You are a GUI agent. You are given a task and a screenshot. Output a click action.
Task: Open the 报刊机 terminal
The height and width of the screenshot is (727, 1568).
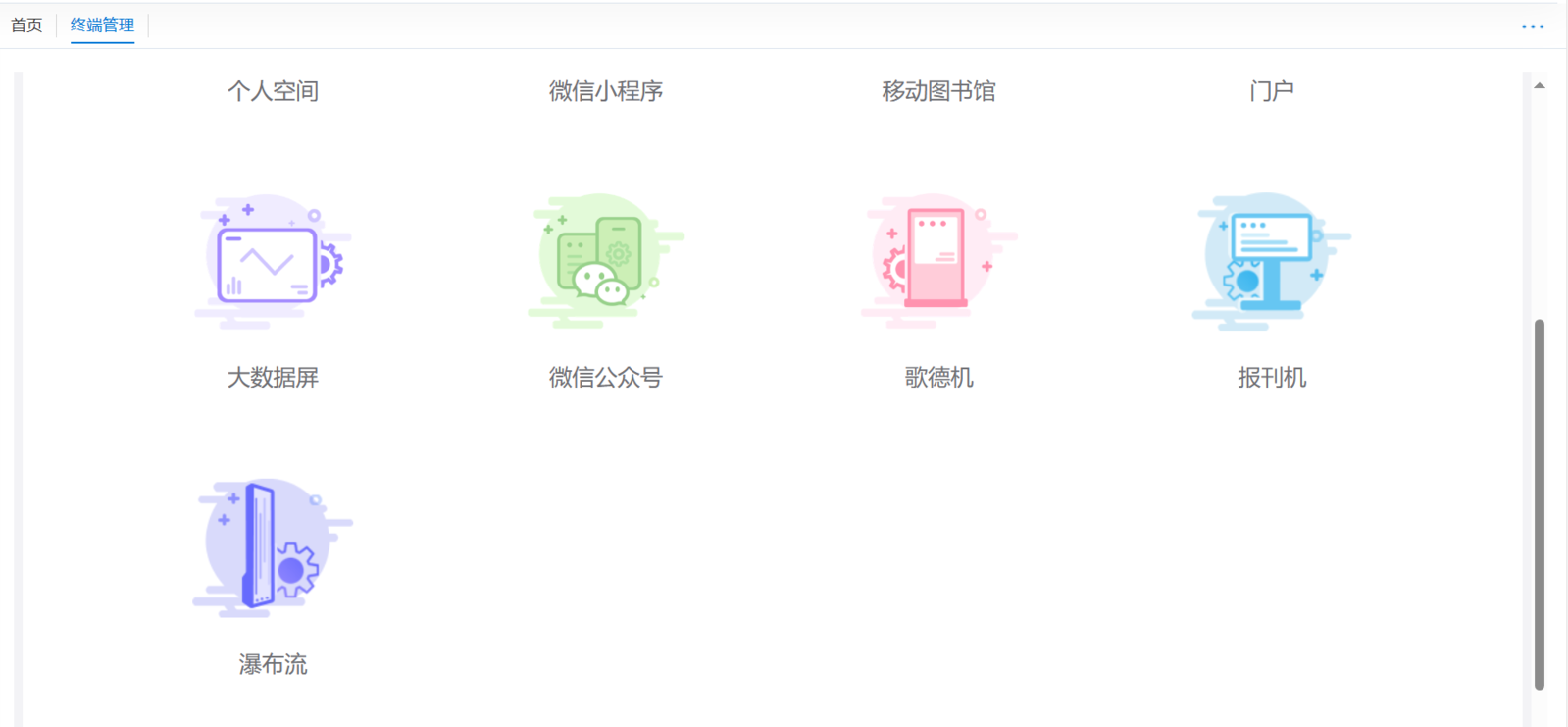[x=1271, y=262]
